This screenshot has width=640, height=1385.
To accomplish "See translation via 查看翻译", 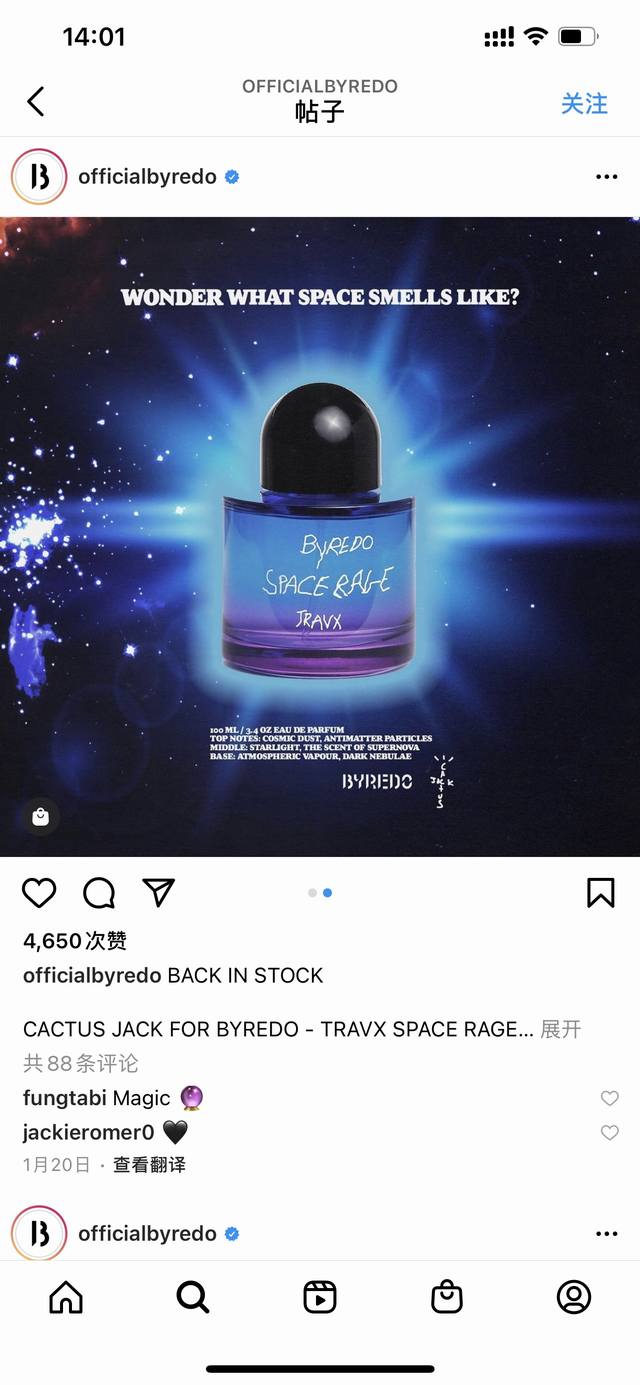I will pos(149,1165).
